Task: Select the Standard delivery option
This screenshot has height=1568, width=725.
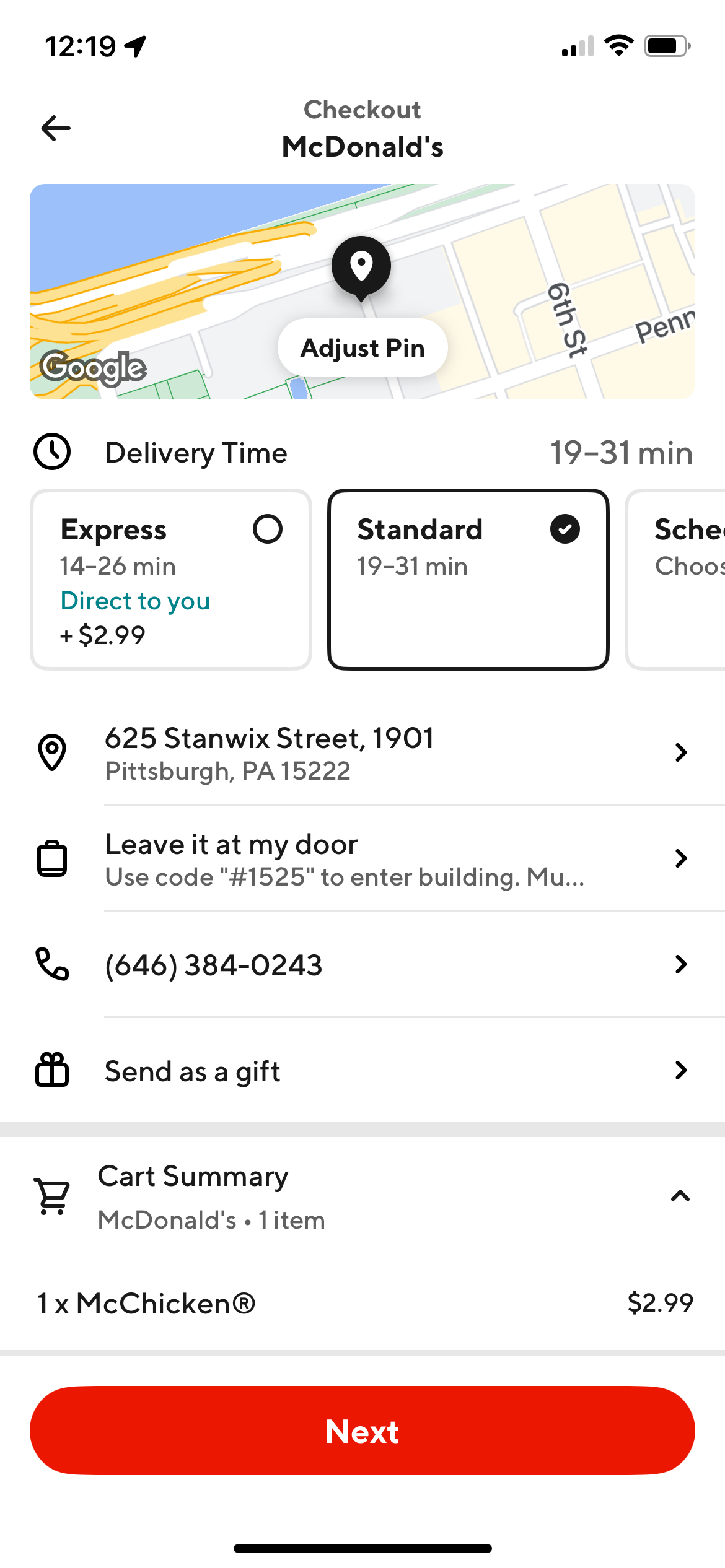Action: [x=468, y=578]
